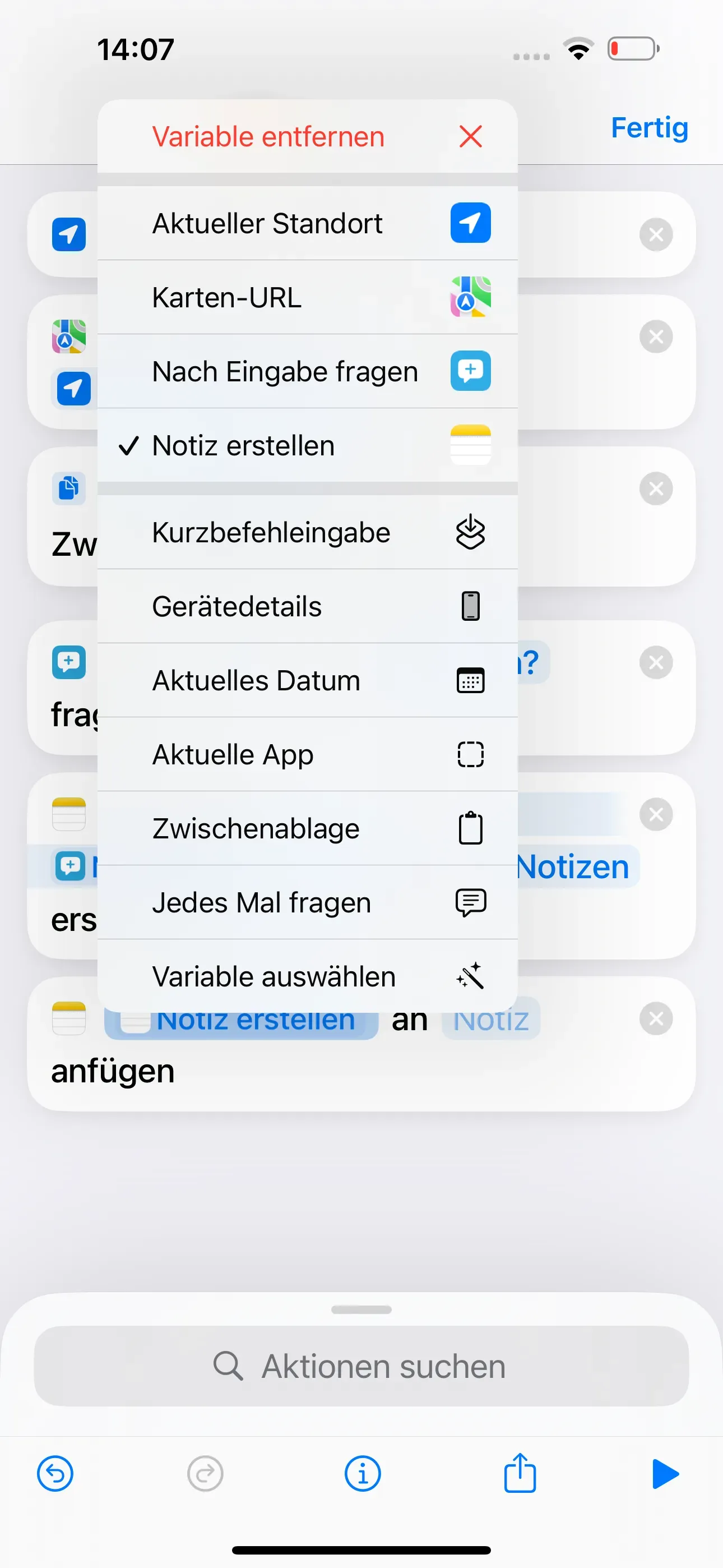The height and width of the screenshot is (1568, 723).
Task: Tap Fertig to finish editing
Action: (649, 128)
